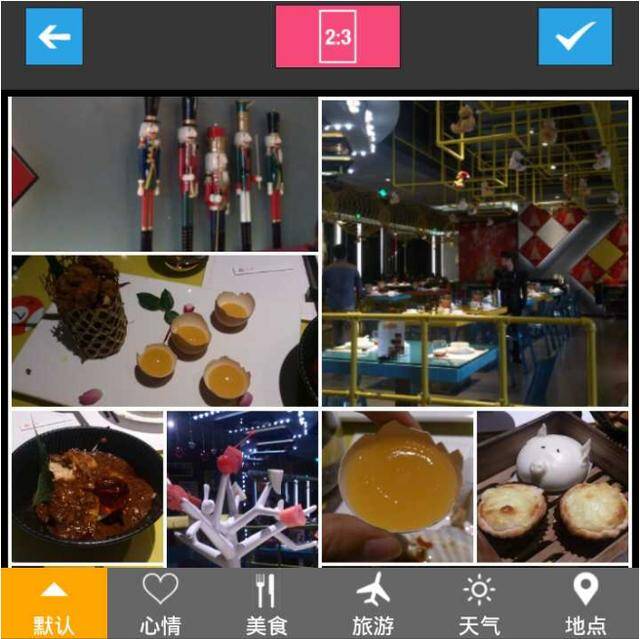Screen dimensions: 640x639
Task: Confirm the collage with the checkmark
Action: click(575, 37)
